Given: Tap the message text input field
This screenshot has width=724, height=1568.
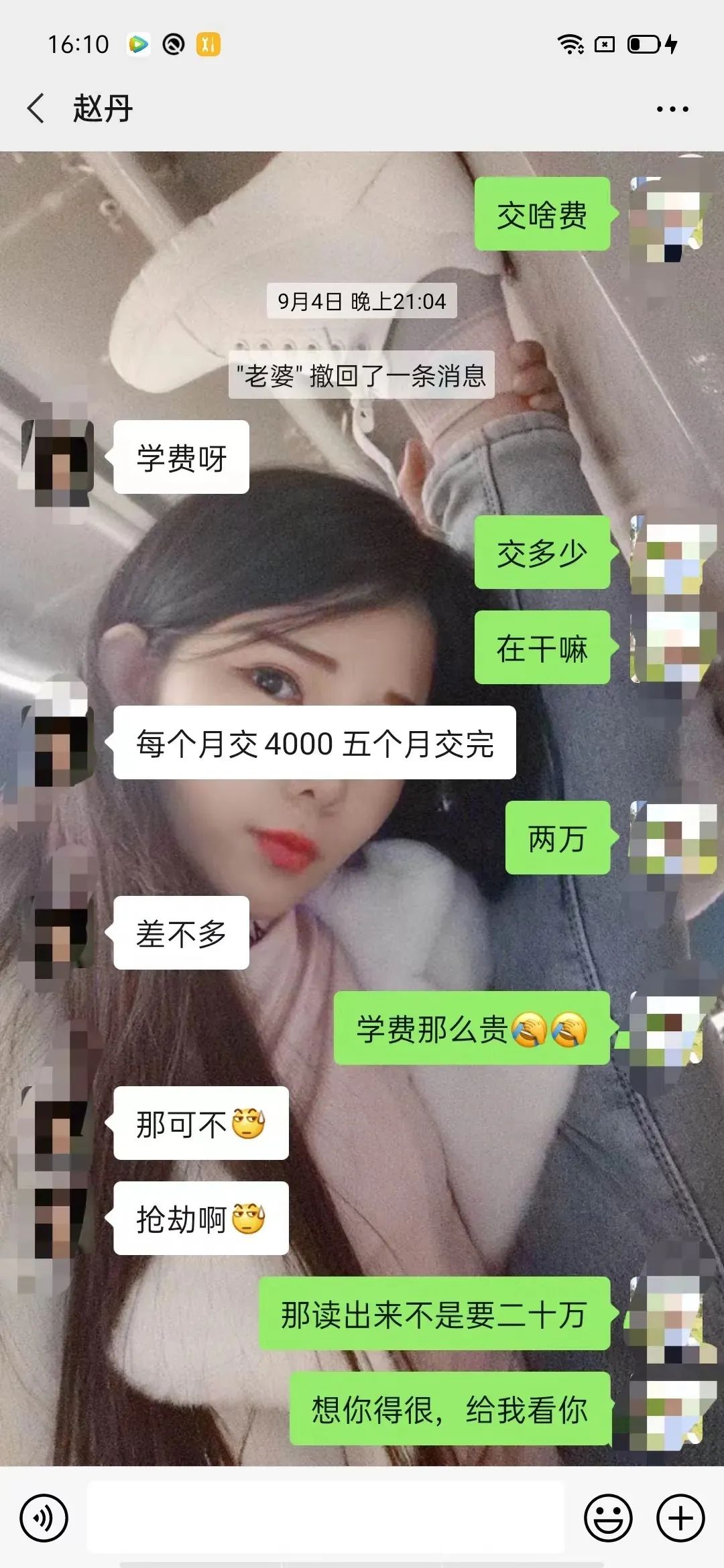Looking at the screenshot, I should [x=325, y=1517].
